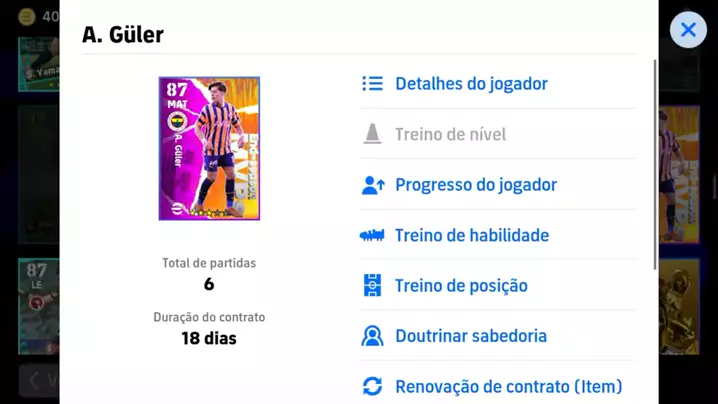Tap the A. Güler player card

[209, 148]
